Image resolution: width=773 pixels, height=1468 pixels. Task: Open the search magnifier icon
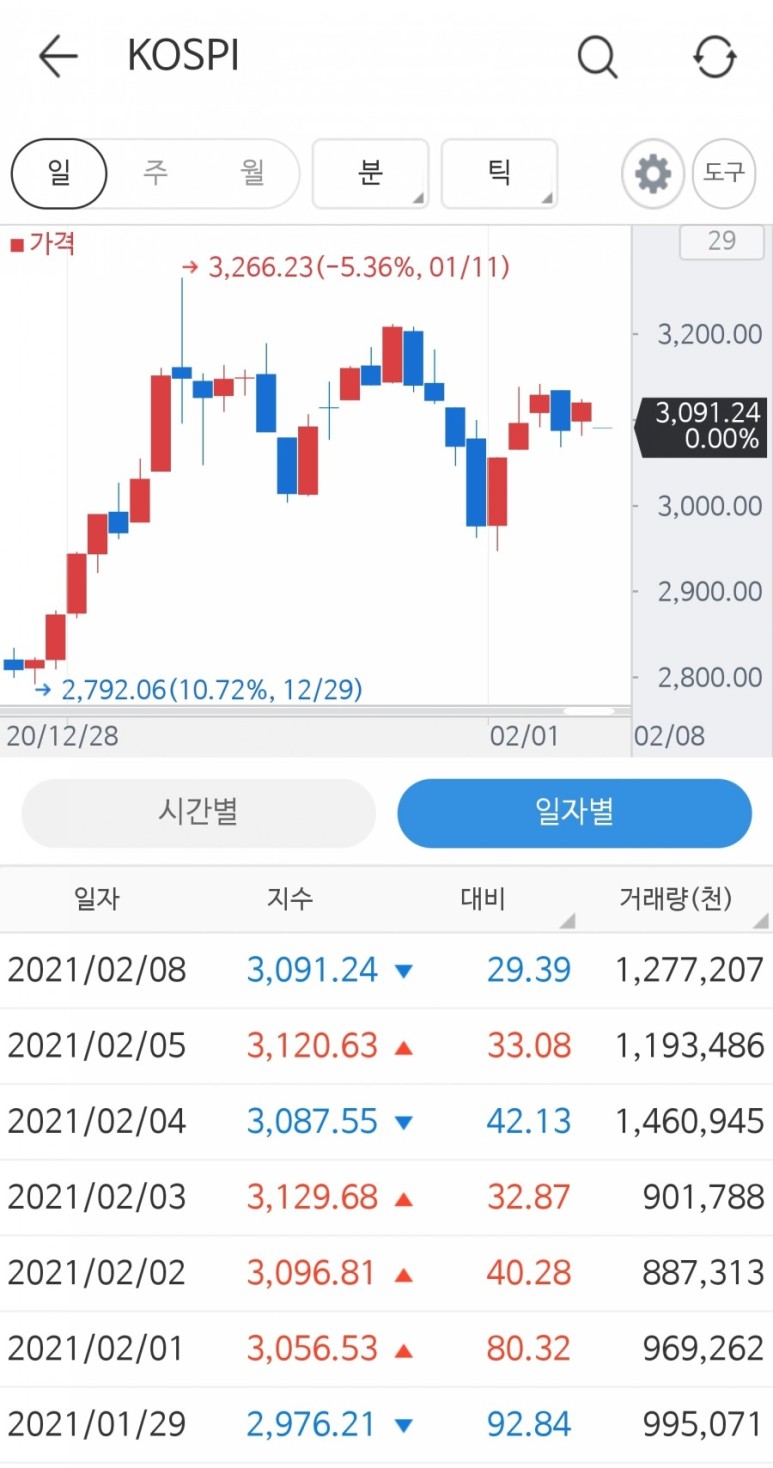coord(598,57)
